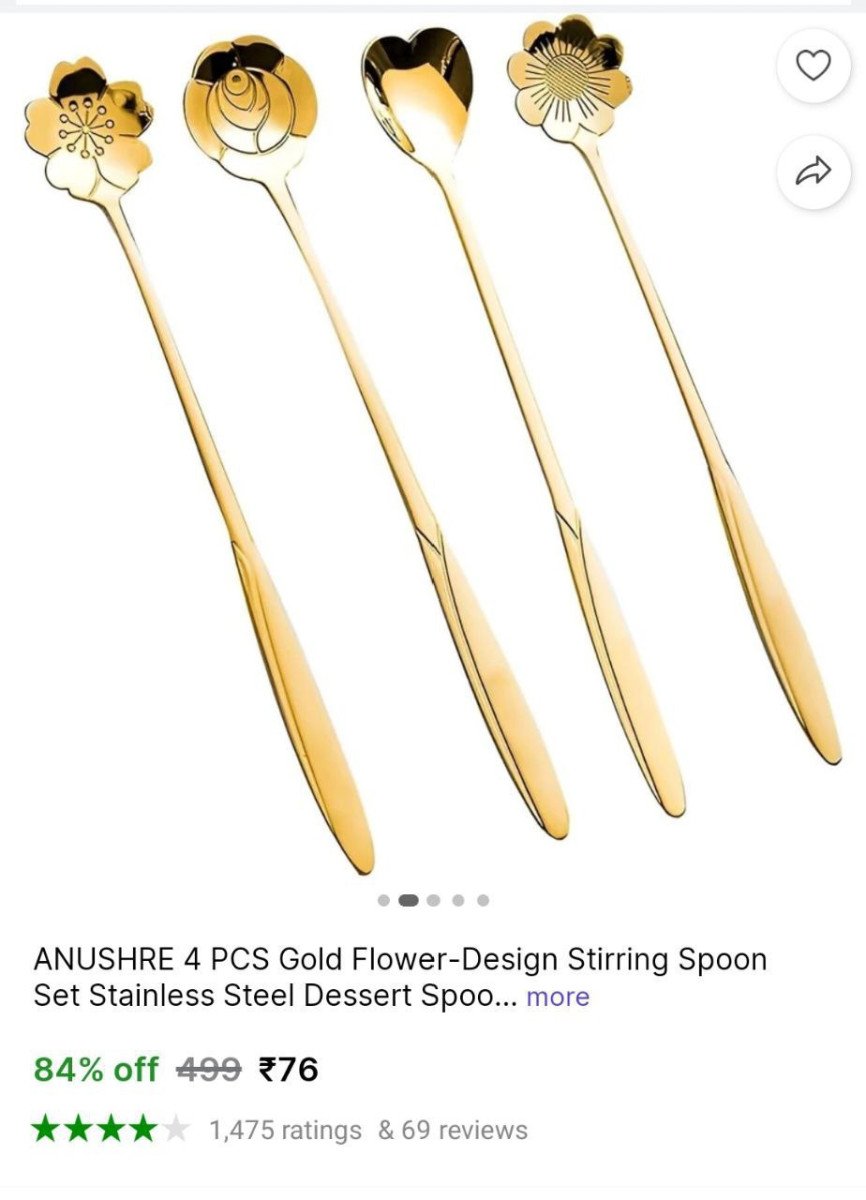Expand product title with 'more' link
Viewport: 866px width, 1200px height.
[x=557, y=997]
